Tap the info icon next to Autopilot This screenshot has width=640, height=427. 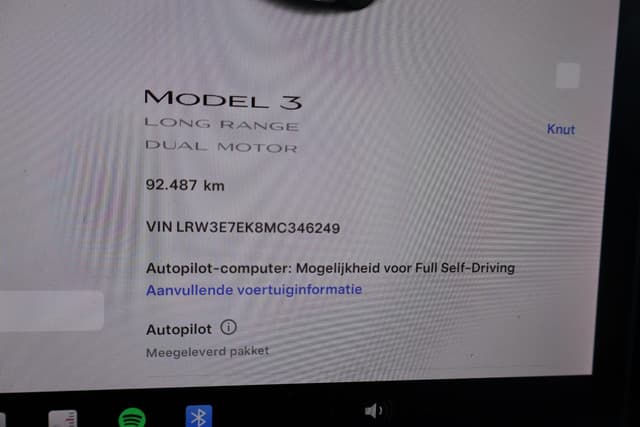(x=228, y=327)
